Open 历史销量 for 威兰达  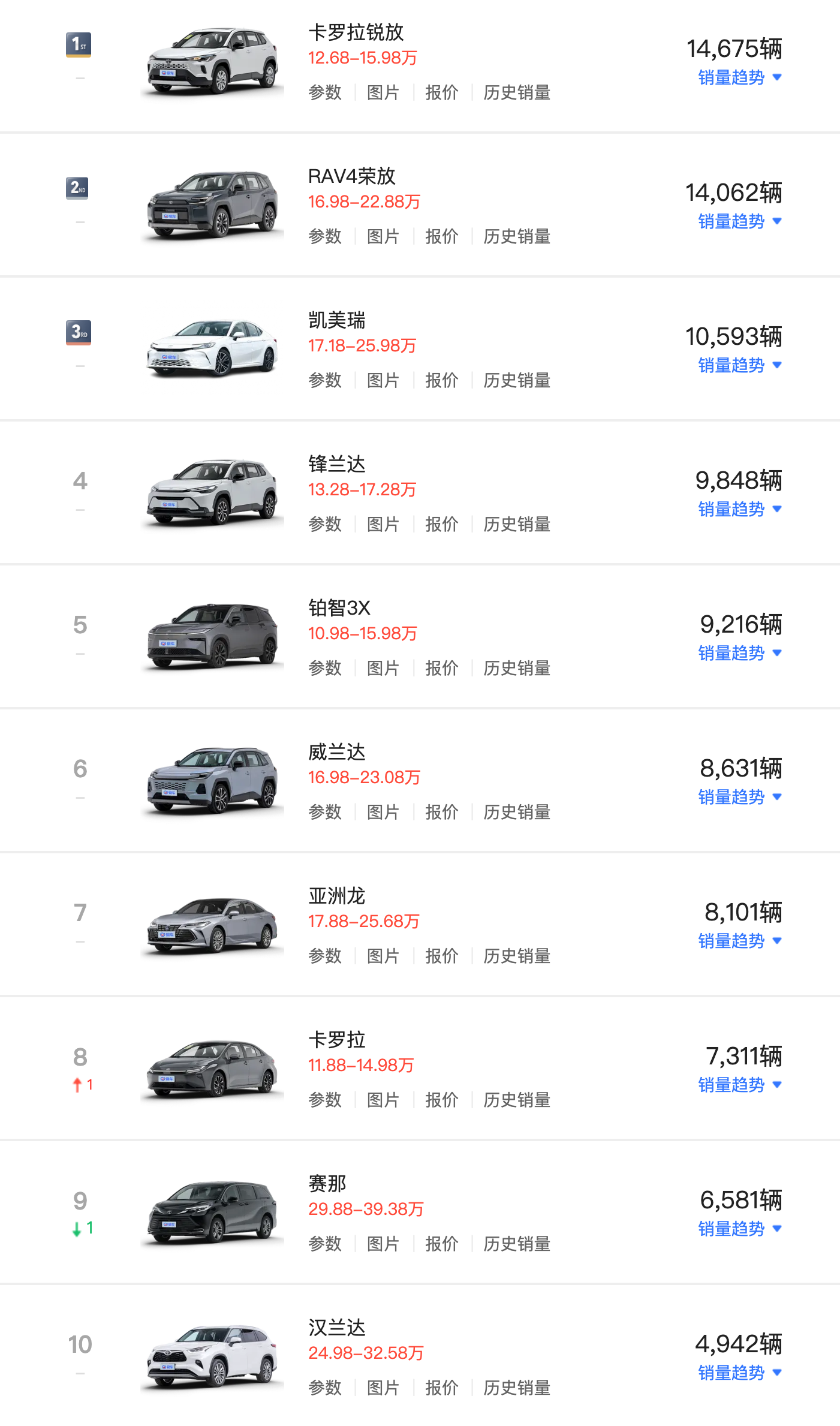517,812
